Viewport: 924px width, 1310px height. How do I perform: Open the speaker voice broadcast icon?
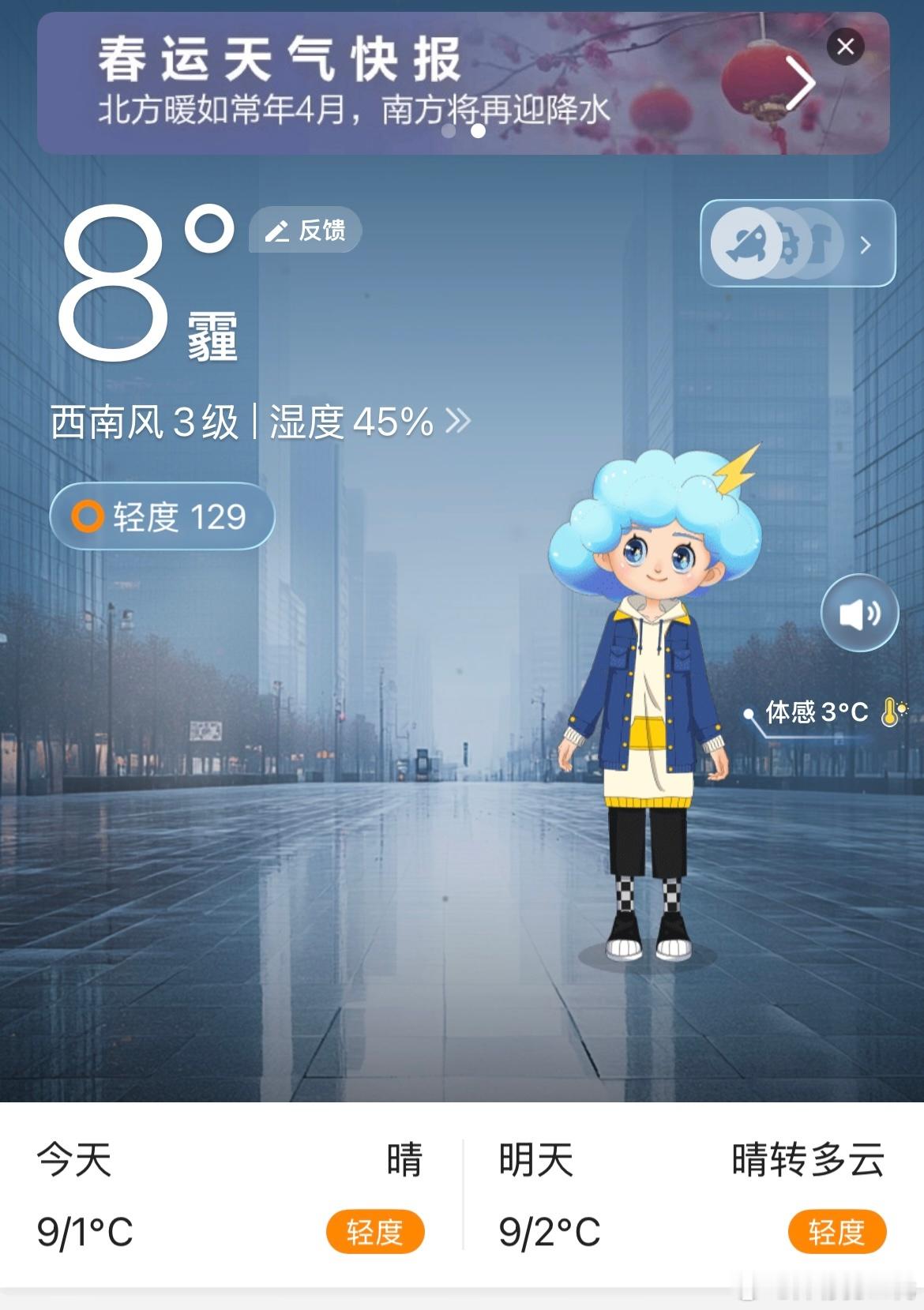[860, 612]
